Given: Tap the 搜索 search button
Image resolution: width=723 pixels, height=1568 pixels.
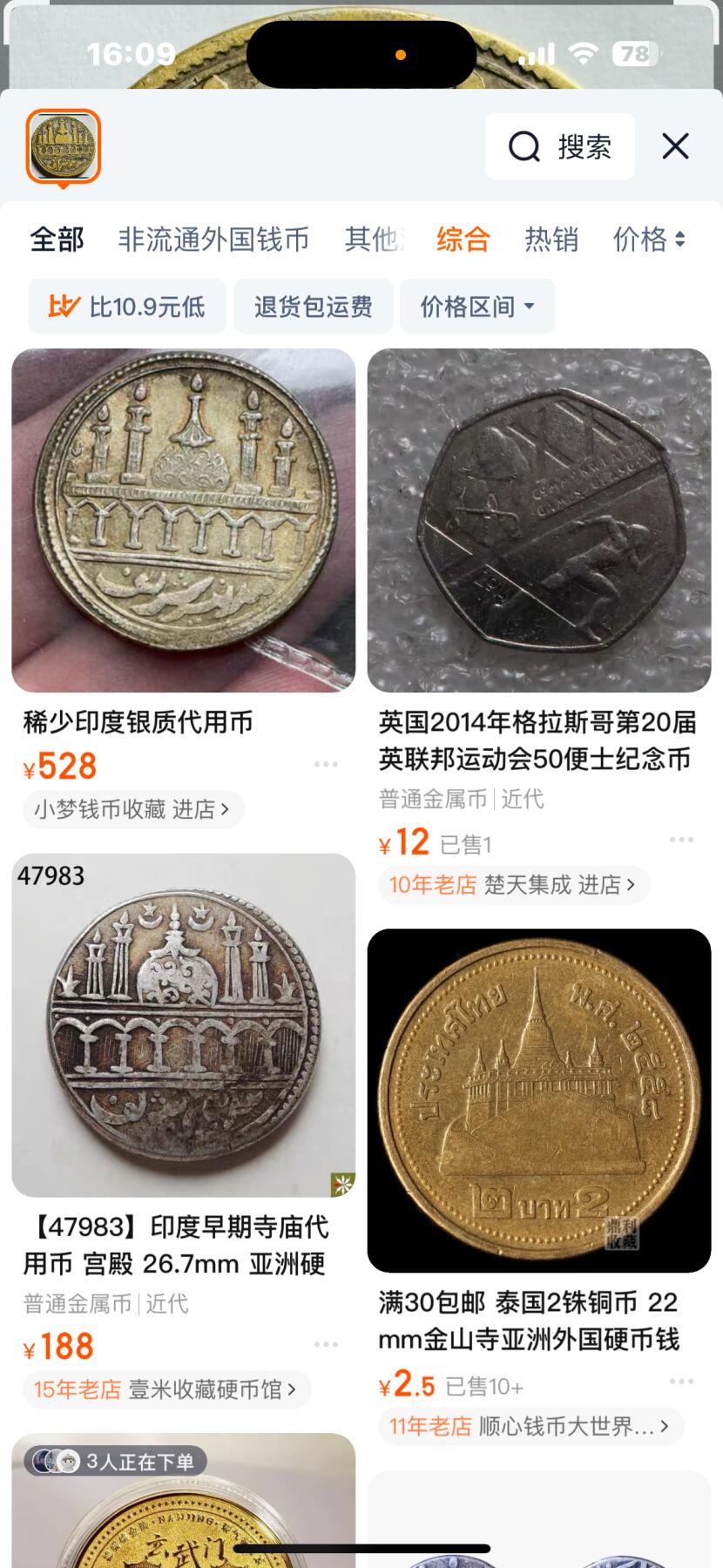Looking at the screenshot, I should point(560,147).
